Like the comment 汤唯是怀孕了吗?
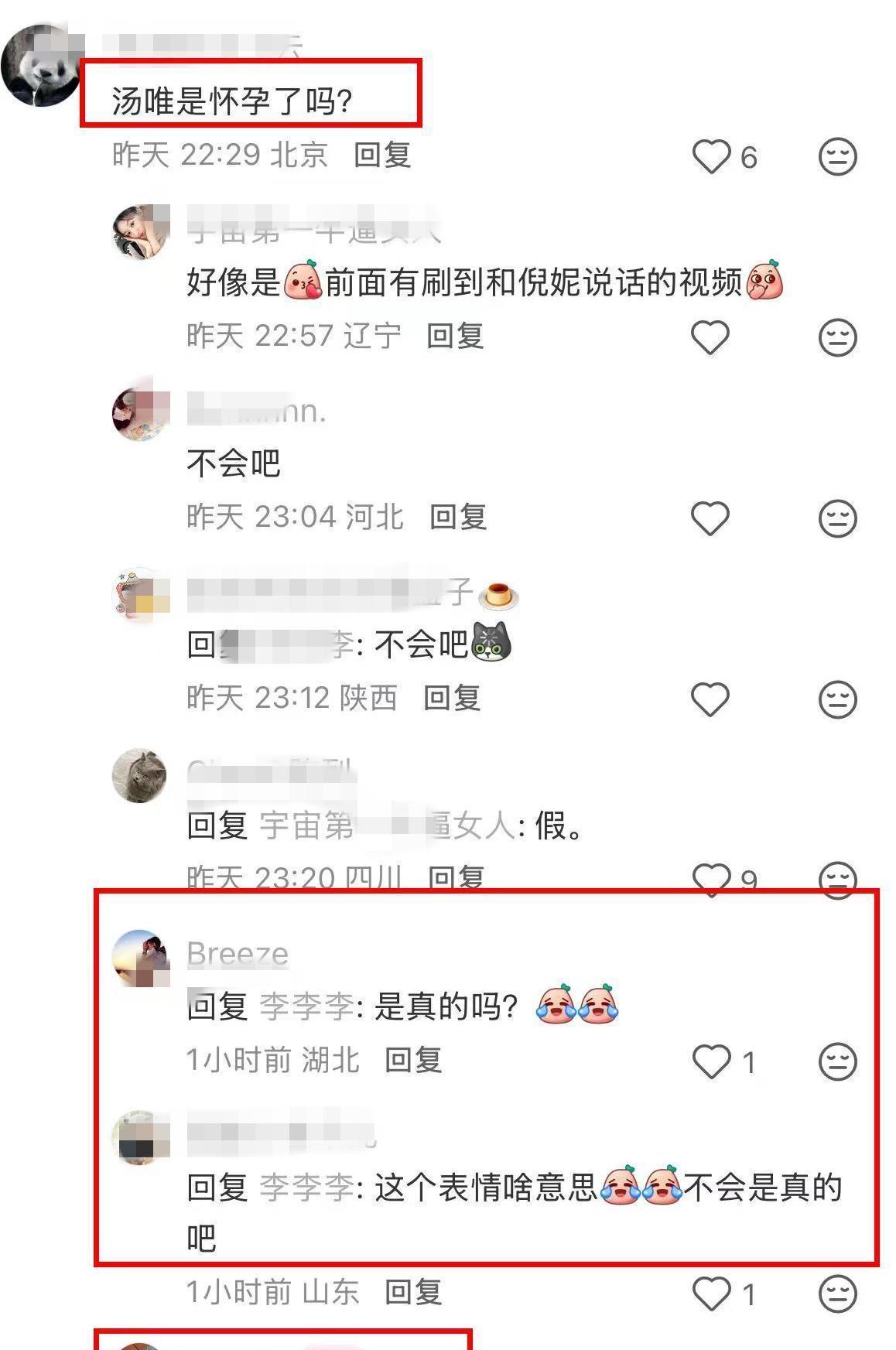The width and height of the screenshot is (896, 1350). [x=711, y=156]
